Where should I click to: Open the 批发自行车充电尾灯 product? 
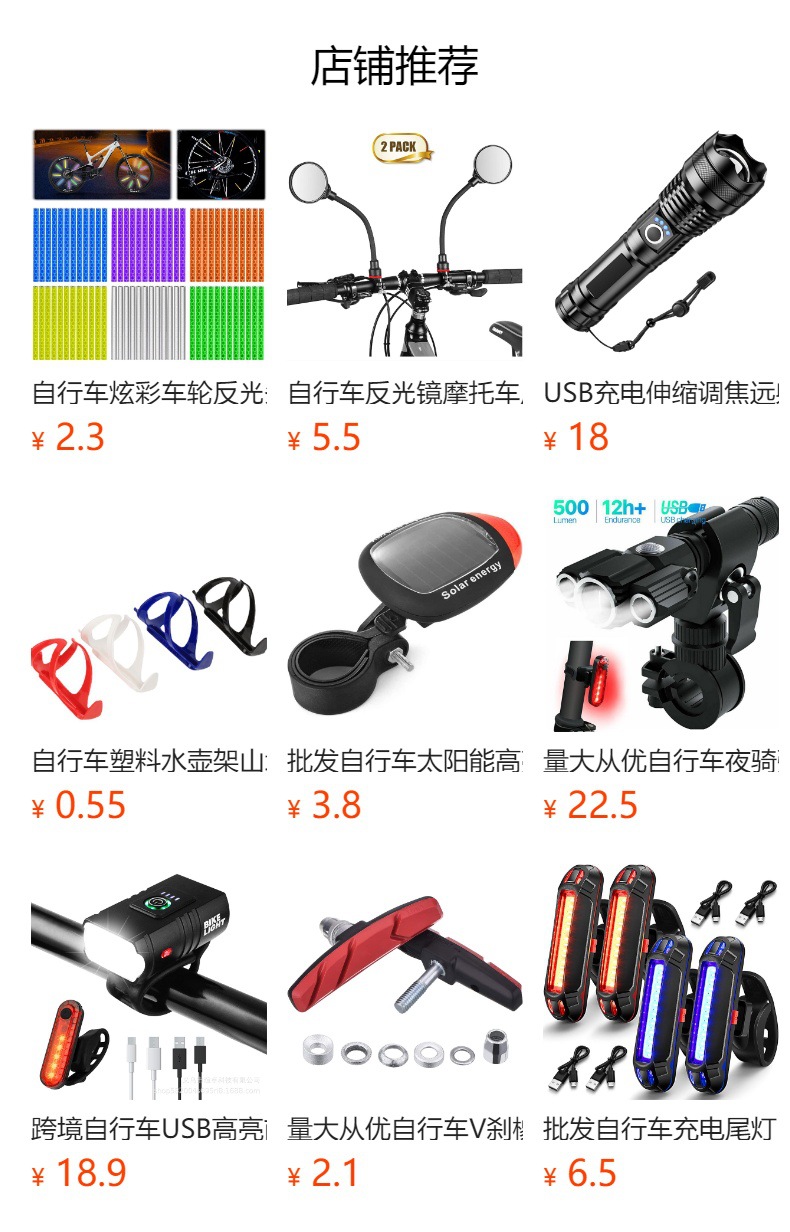tap(661, 1027)
